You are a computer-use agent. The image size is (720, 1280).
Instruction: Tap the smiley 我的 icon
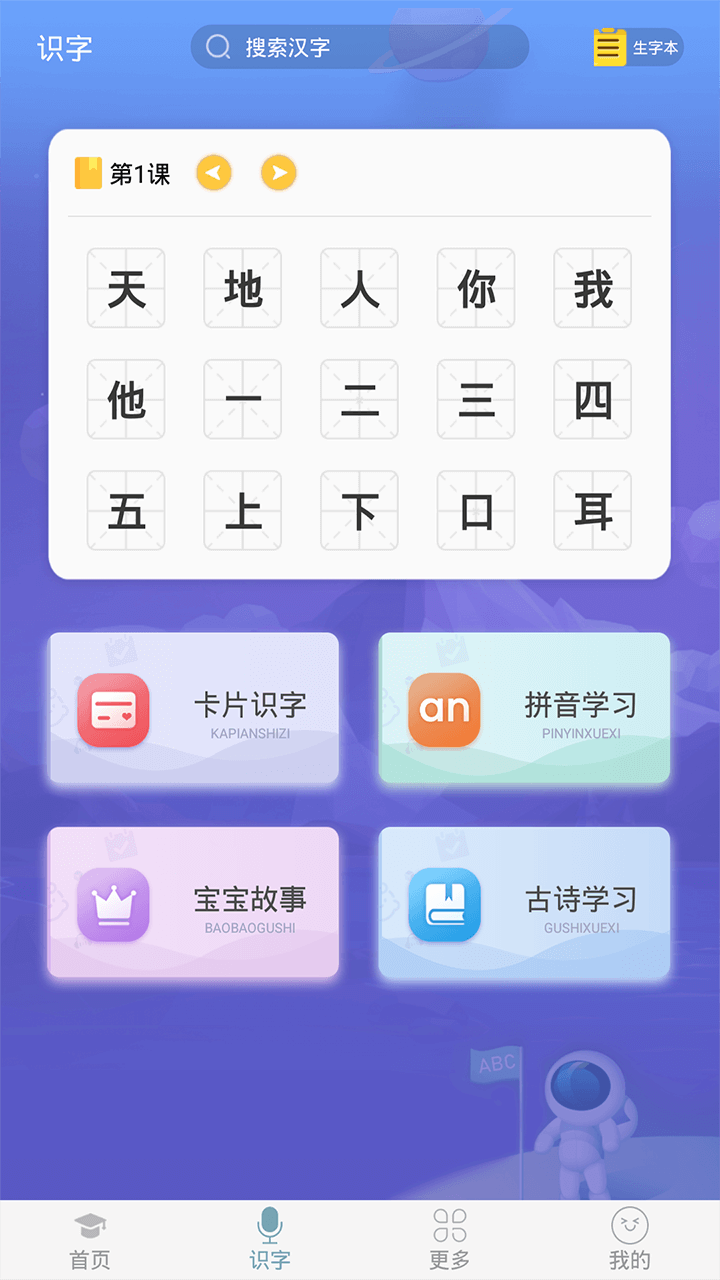coord(628,1222)
